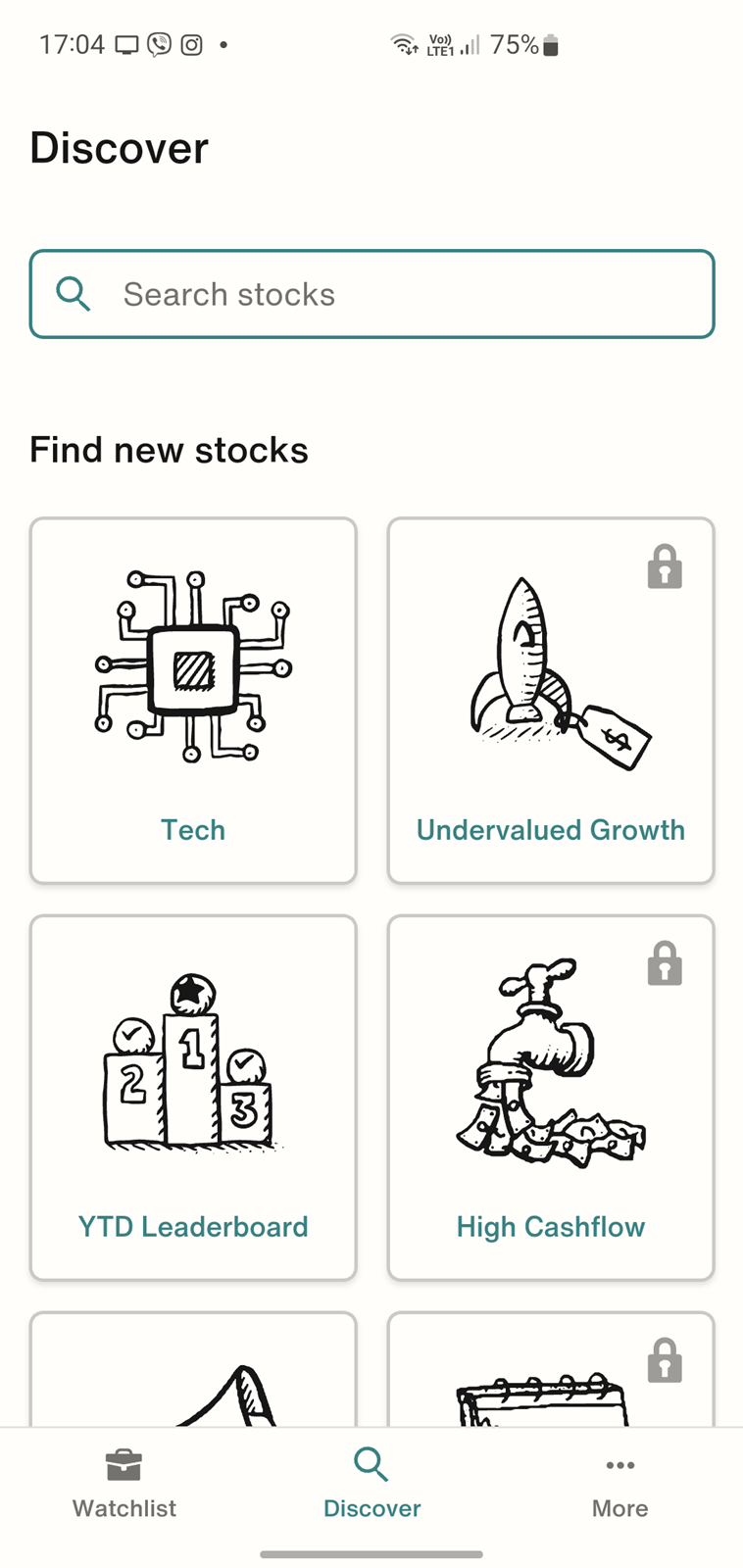Open the locked Undervalued Growth card
The image size is (743, 1568).
tap(551, 701)
